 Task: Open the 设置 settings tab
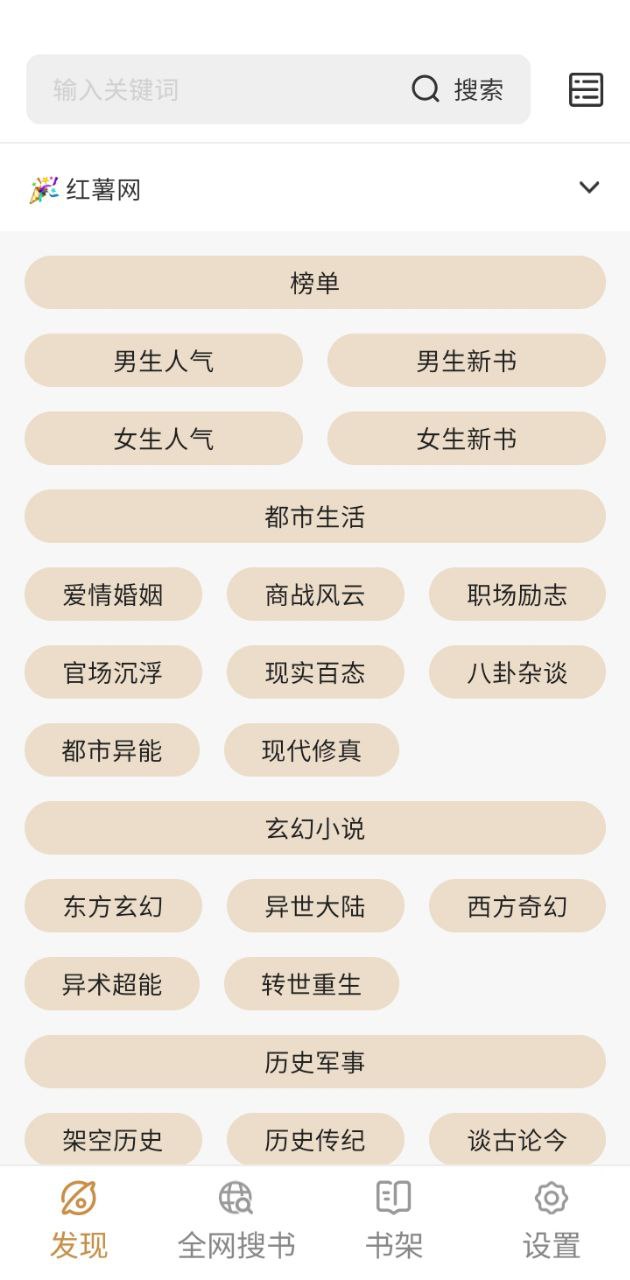click(551, 1221)
